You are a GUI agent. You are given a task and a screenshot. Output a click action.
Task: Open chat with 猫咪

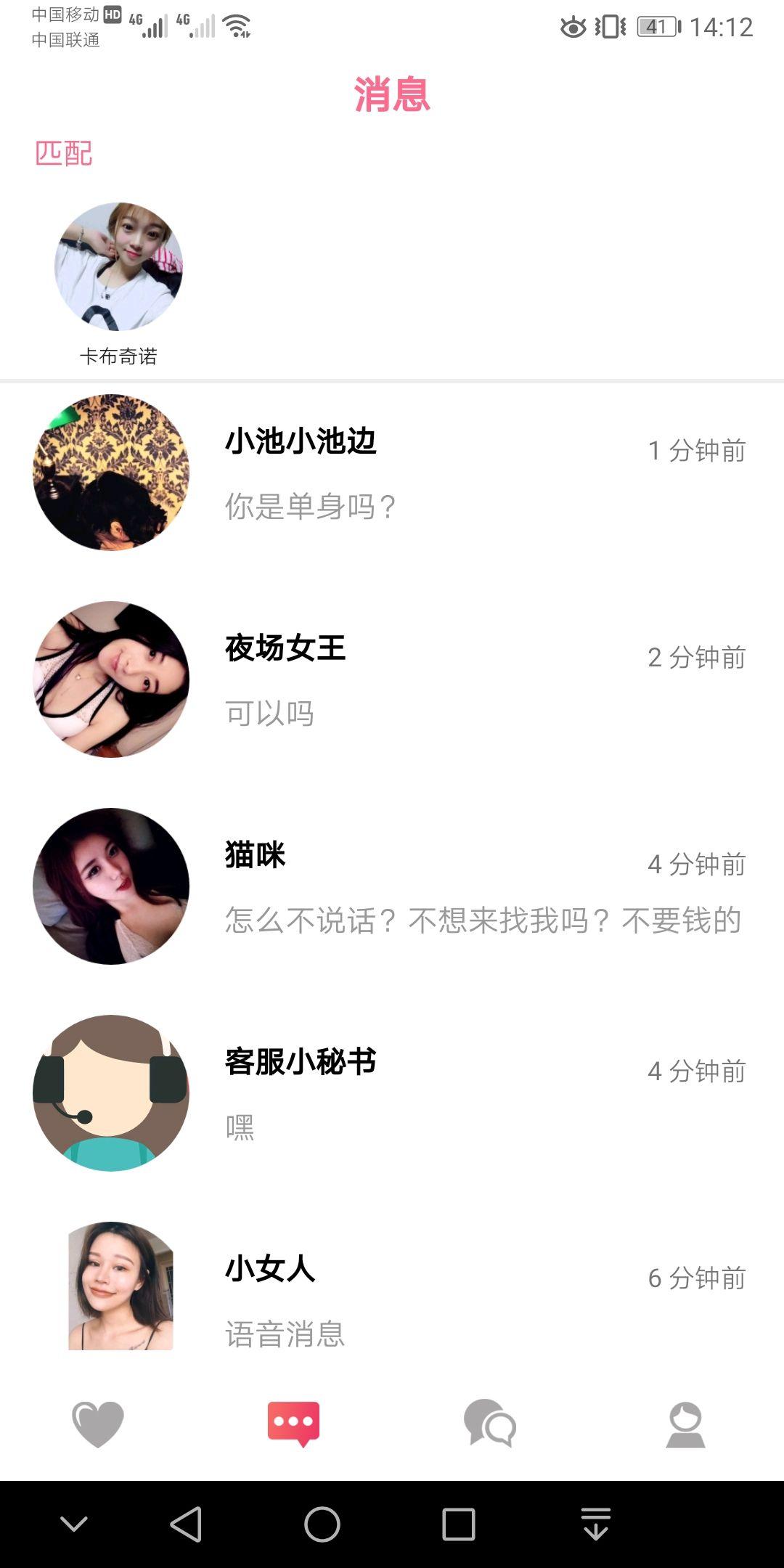point(392,882)
